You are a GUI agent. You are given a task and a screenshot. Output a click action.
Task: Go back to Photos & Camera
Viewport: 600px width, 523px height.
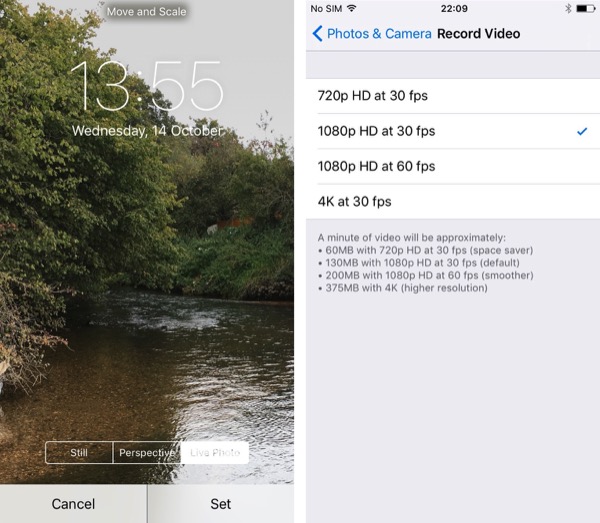(372, 34)
